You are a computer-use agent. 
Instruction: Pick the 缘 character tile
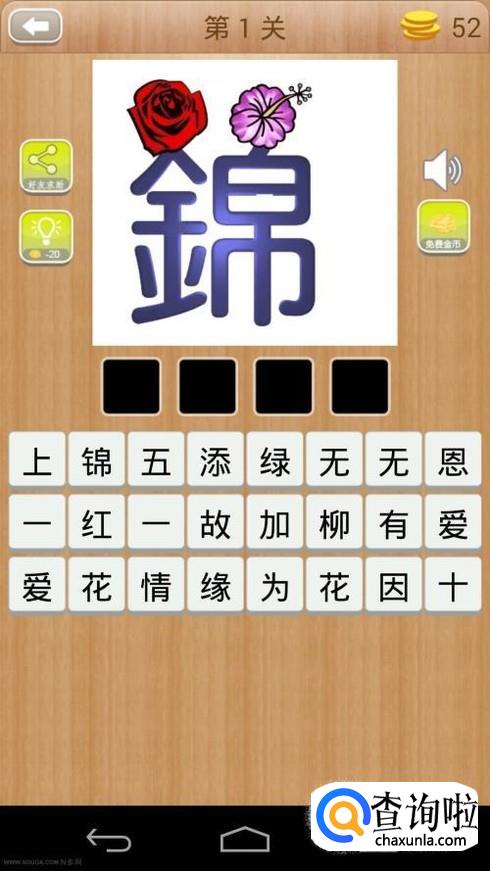216,585
